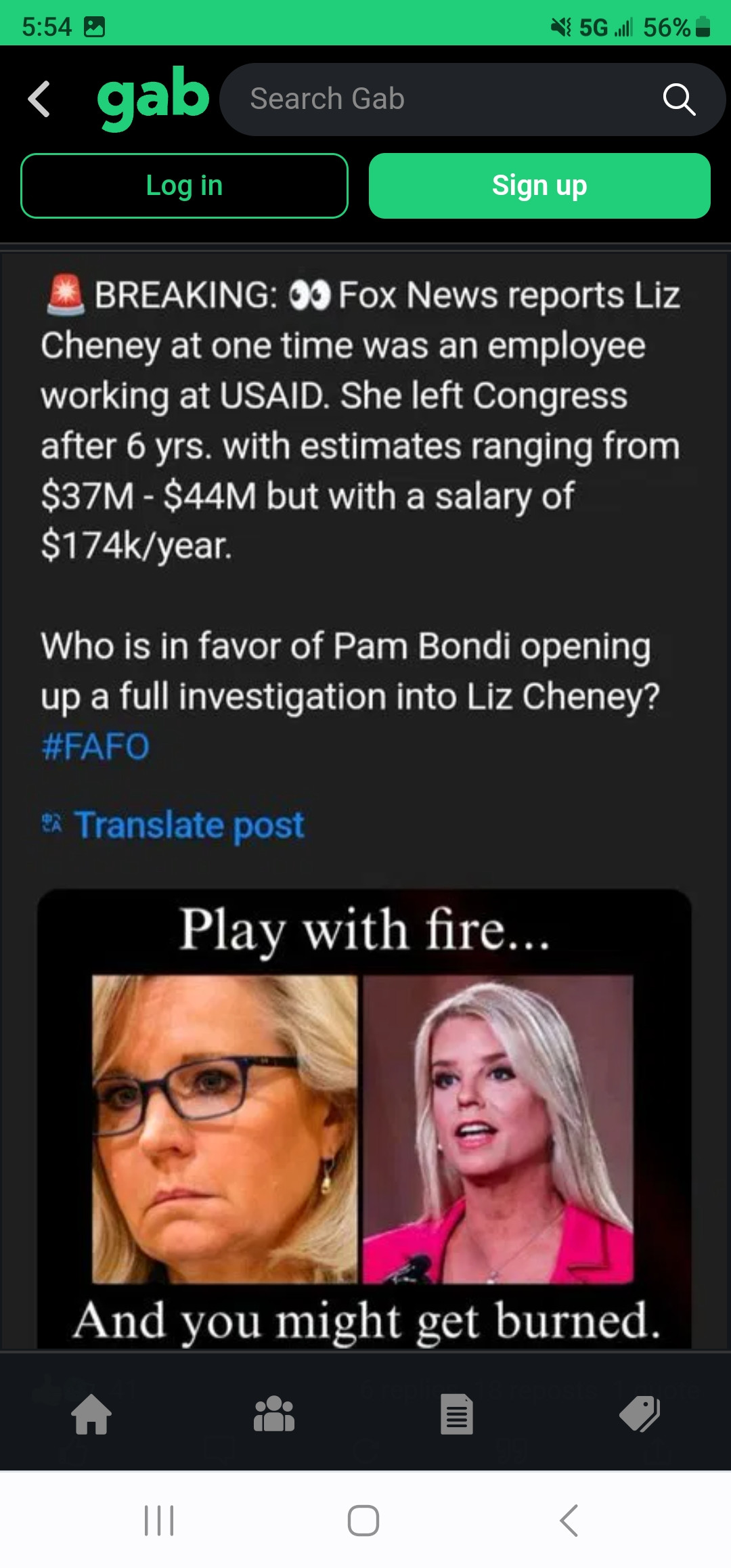Tap the magnifier search icon
This screenshot has width=731, height=1568.
(679, 100)
